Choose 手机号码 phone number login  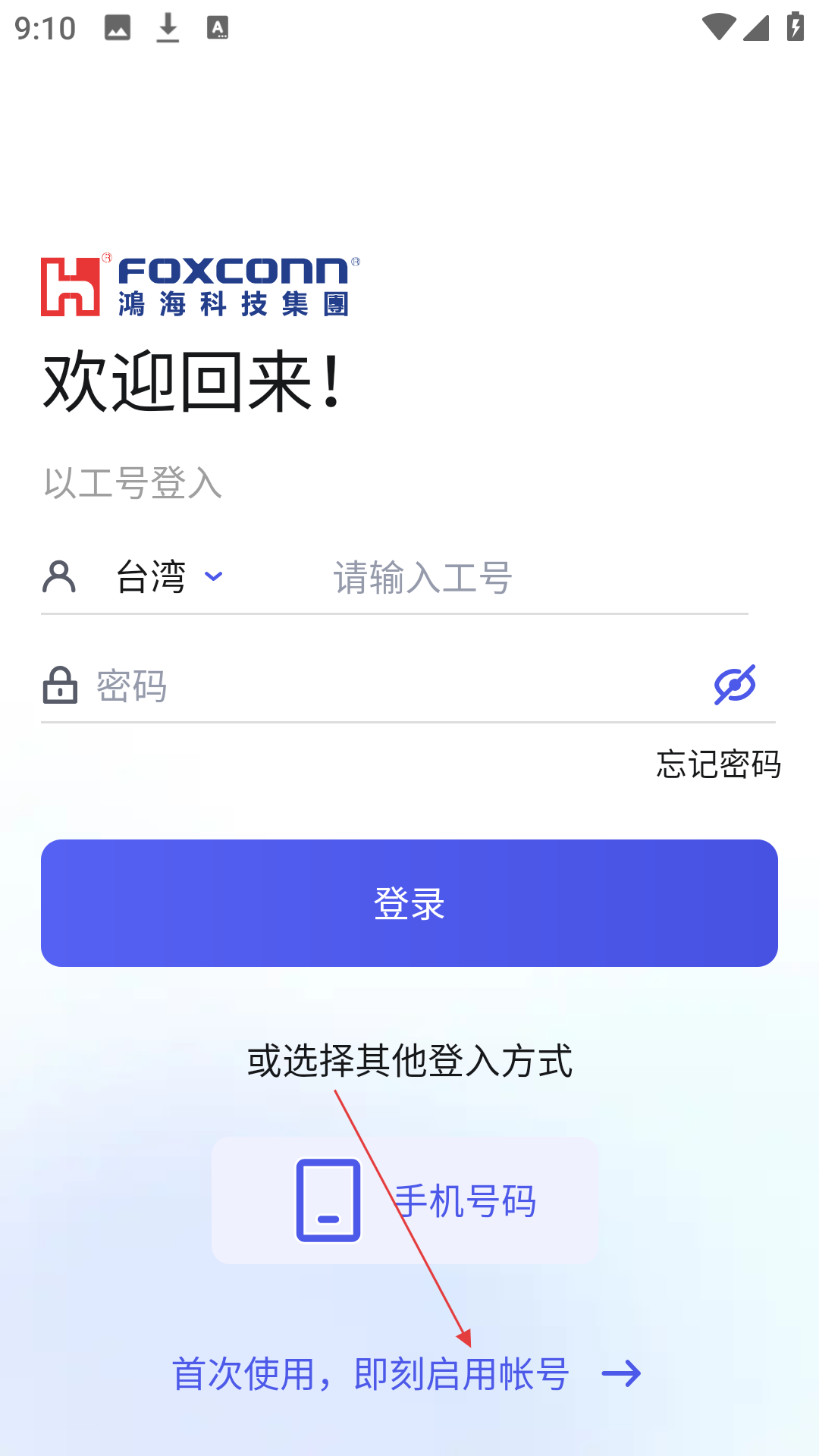point(405,1200)
